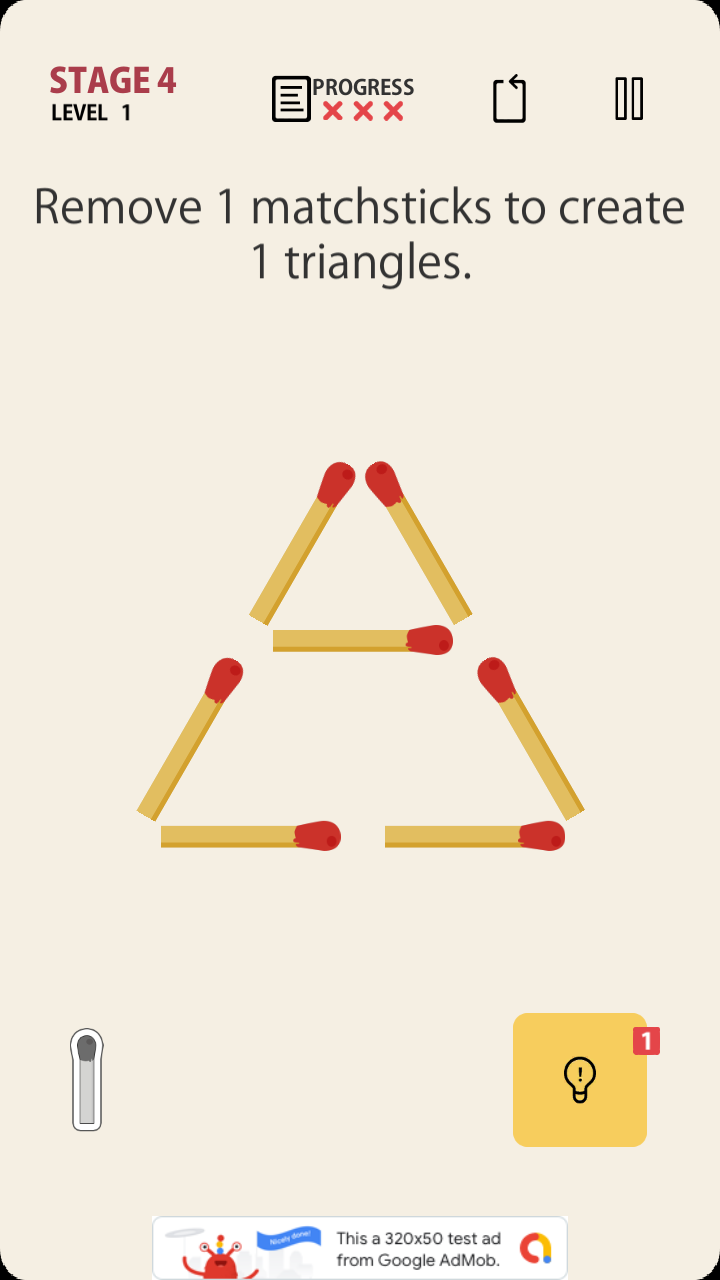Viewport: 720px width, 1280px height.
Task: Open the progress list icon
Action: tap(291, 99)
